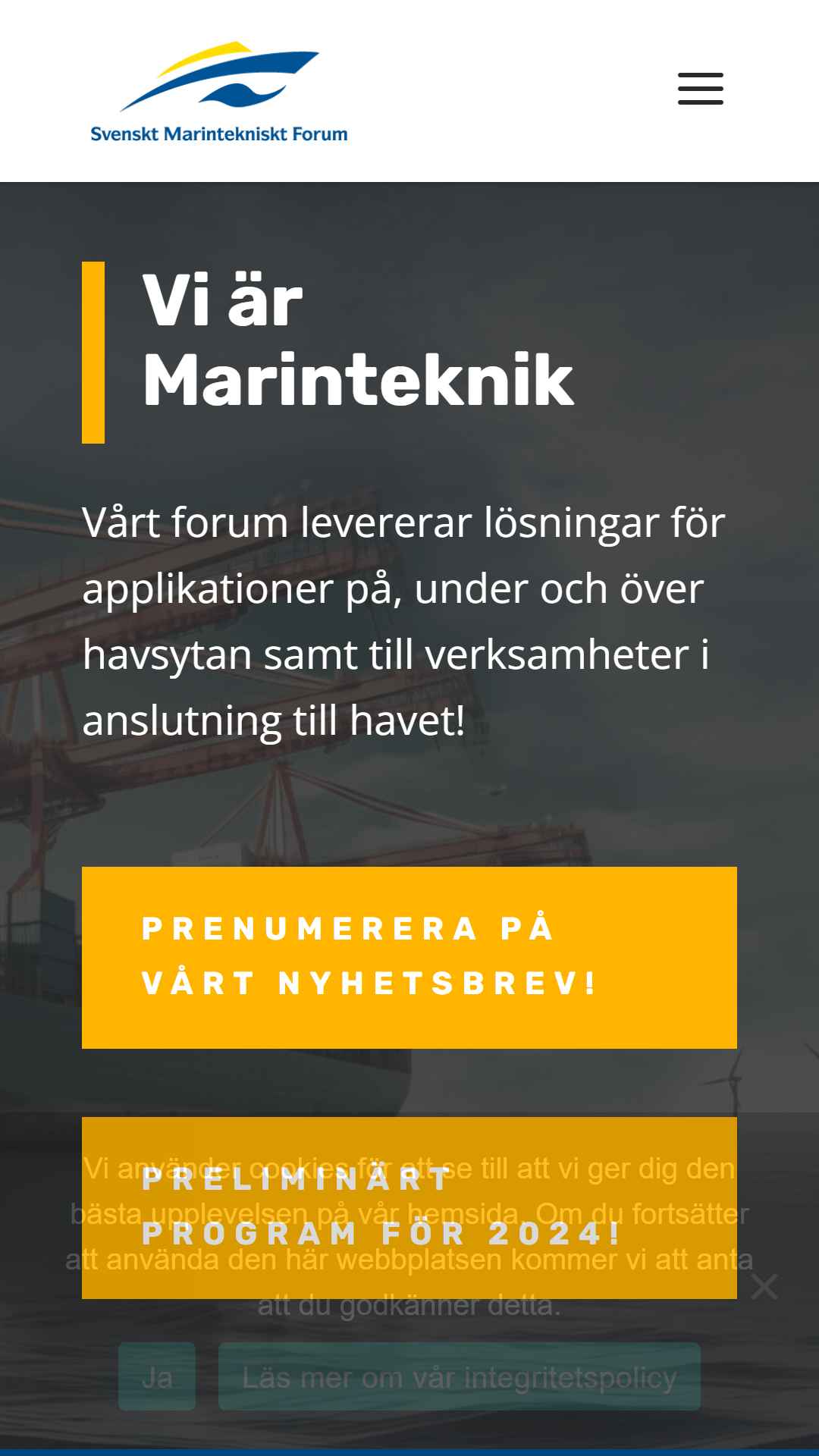
Task: Tap Prenumerera på vårt nyhetsbrev button
Action: 409,957
